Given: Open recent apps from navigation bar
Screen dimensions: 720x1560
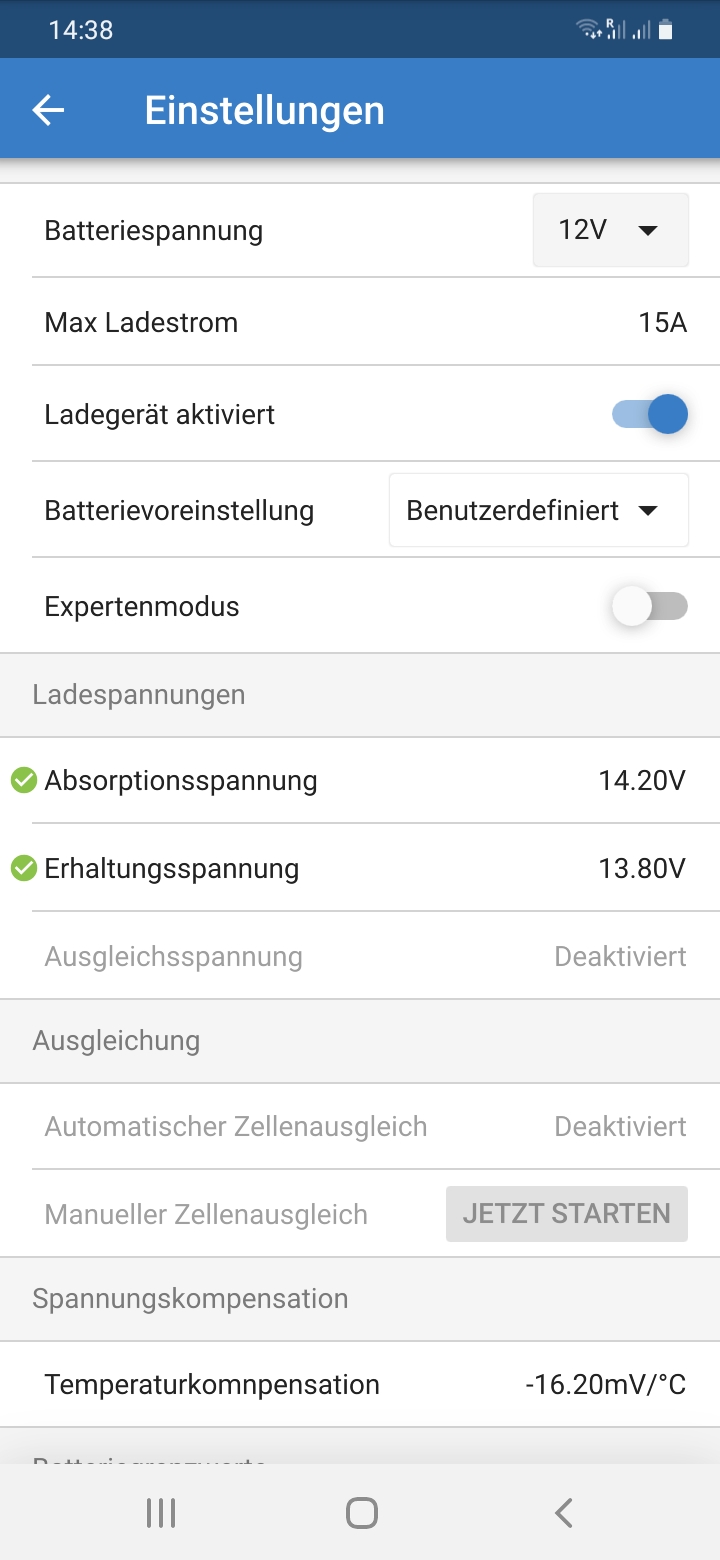Looking at the screenshot, I should [160, 1512].
